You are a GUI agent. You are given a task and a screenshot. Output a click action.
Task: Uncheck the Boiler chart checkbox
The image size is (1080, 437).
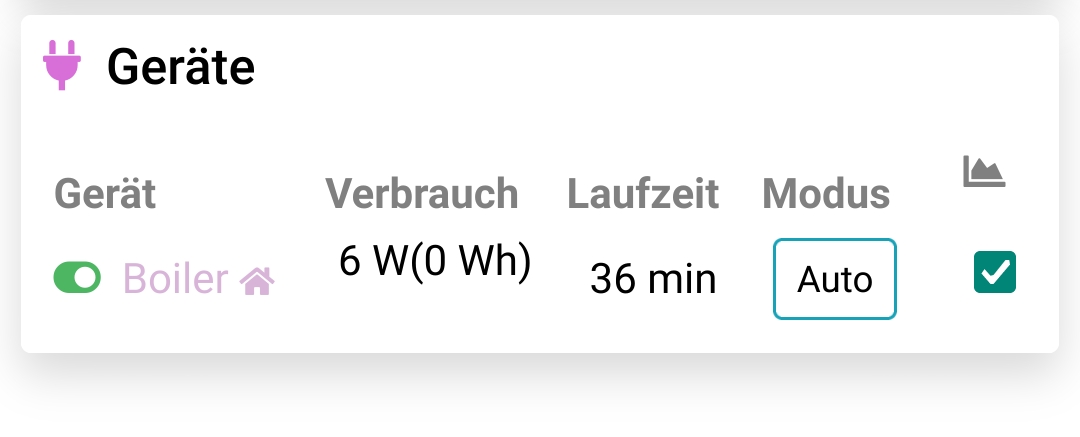994,273
